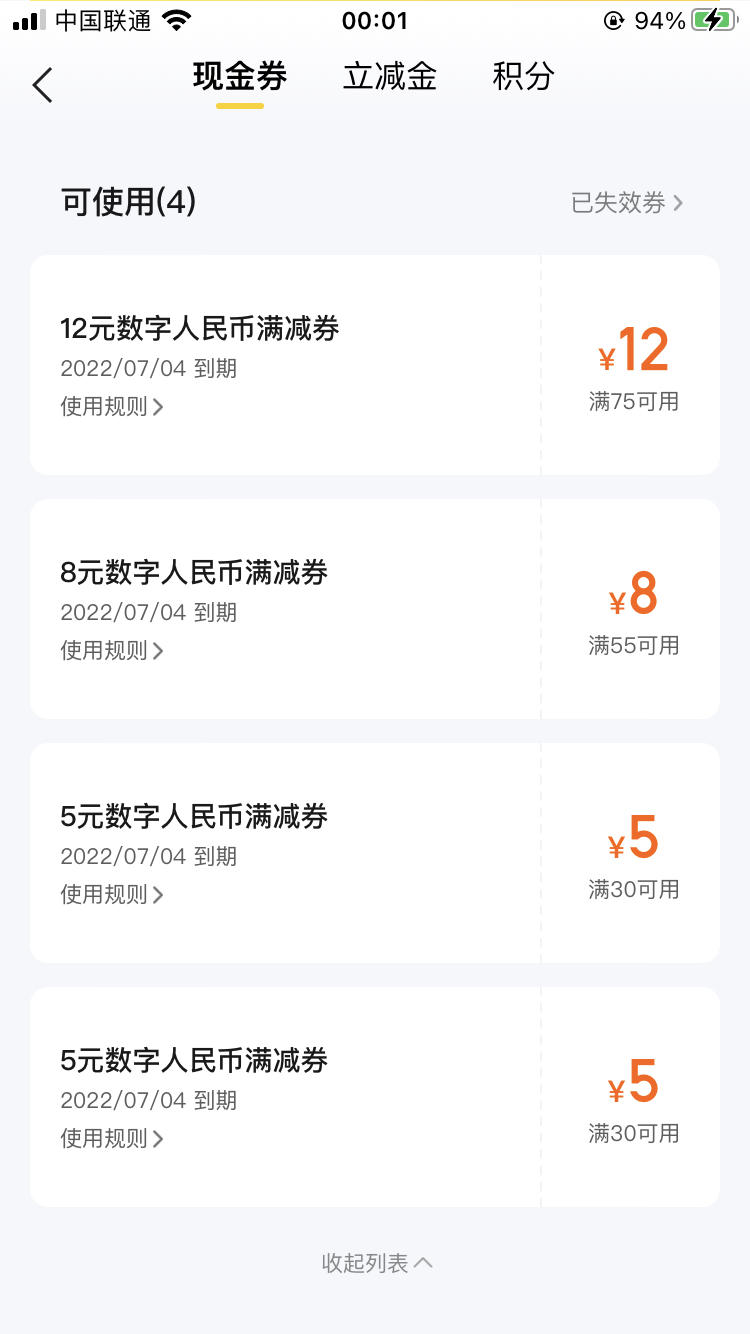This screenshot has width=750, height=1334.
Task: Switch to the 立减金 tab
Action: pyautogui.click(x=389, y=77)
